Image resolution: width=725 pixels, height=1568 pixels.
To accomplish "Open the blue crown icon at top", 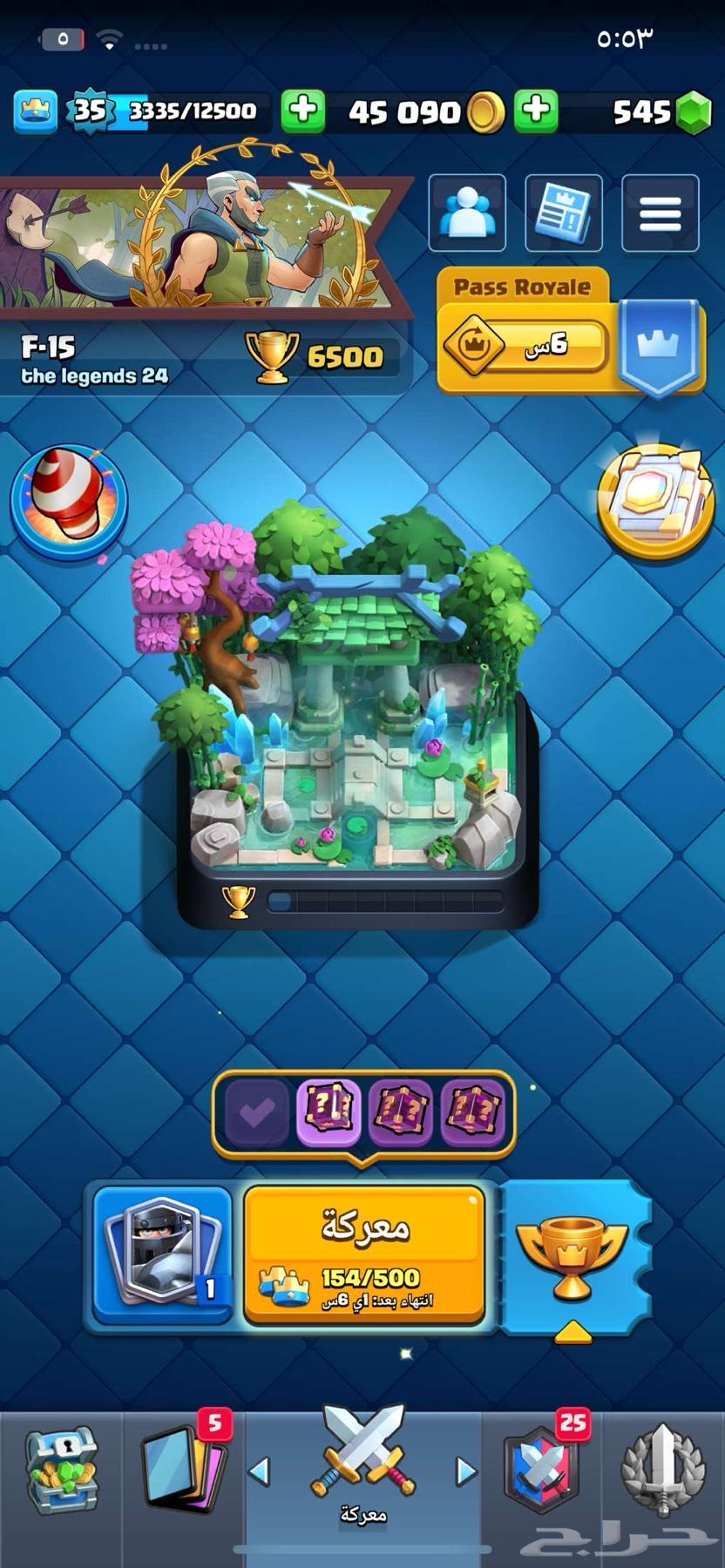I will tap(36, 111).
